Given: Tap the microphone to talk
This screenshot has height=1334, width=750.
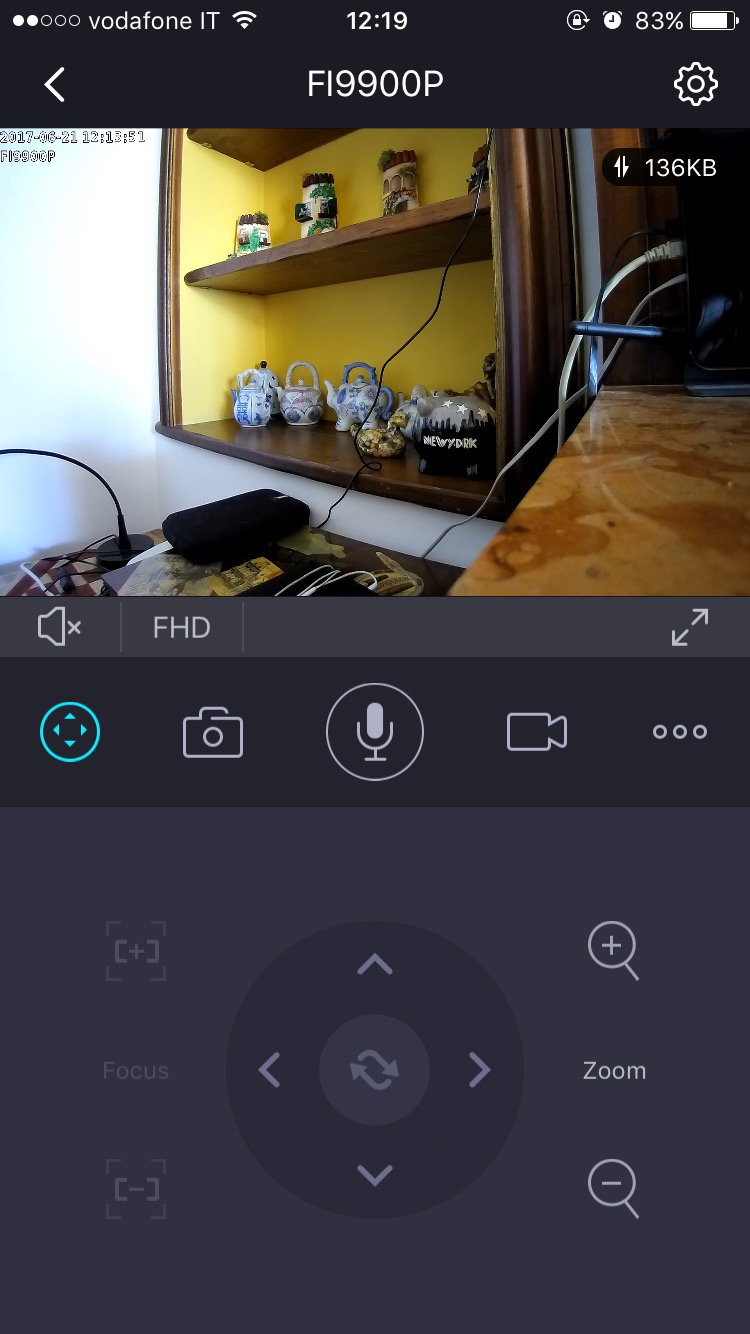Looking at the screenshot, I should (x=375, y=732).
